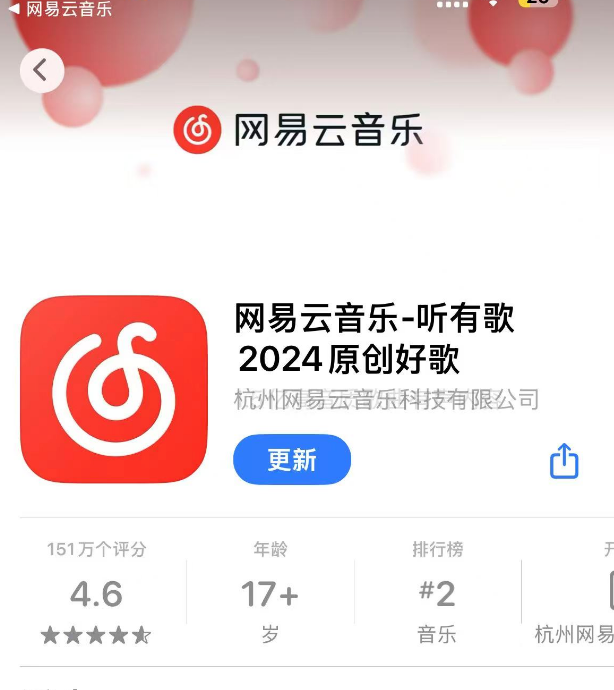
Task: Return to 网易云音乐 via status bar breadcrumb
Action: pos(60,9)
